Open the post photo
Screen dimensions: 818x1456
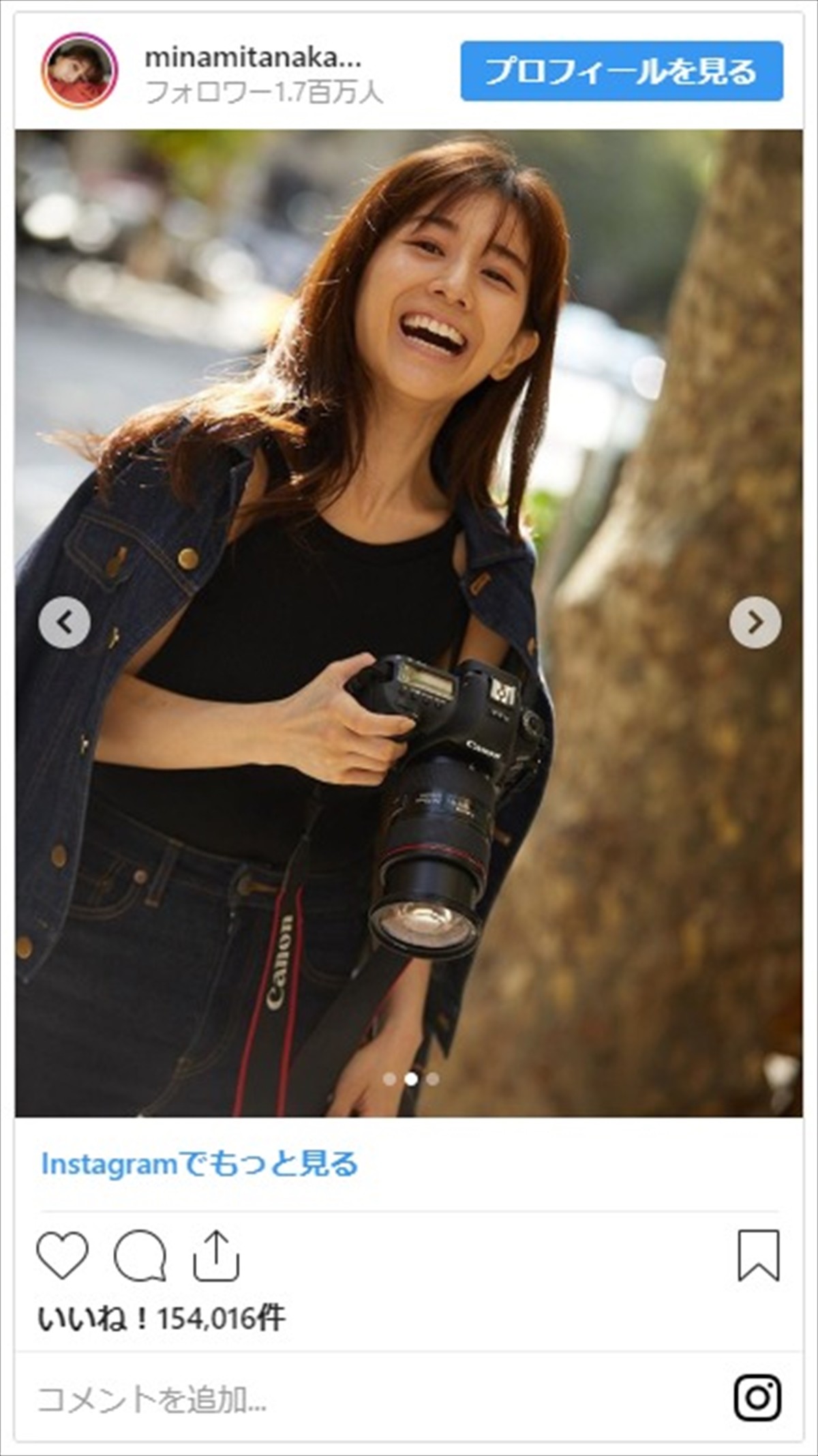pyautogui.click(x=409, y=477)
